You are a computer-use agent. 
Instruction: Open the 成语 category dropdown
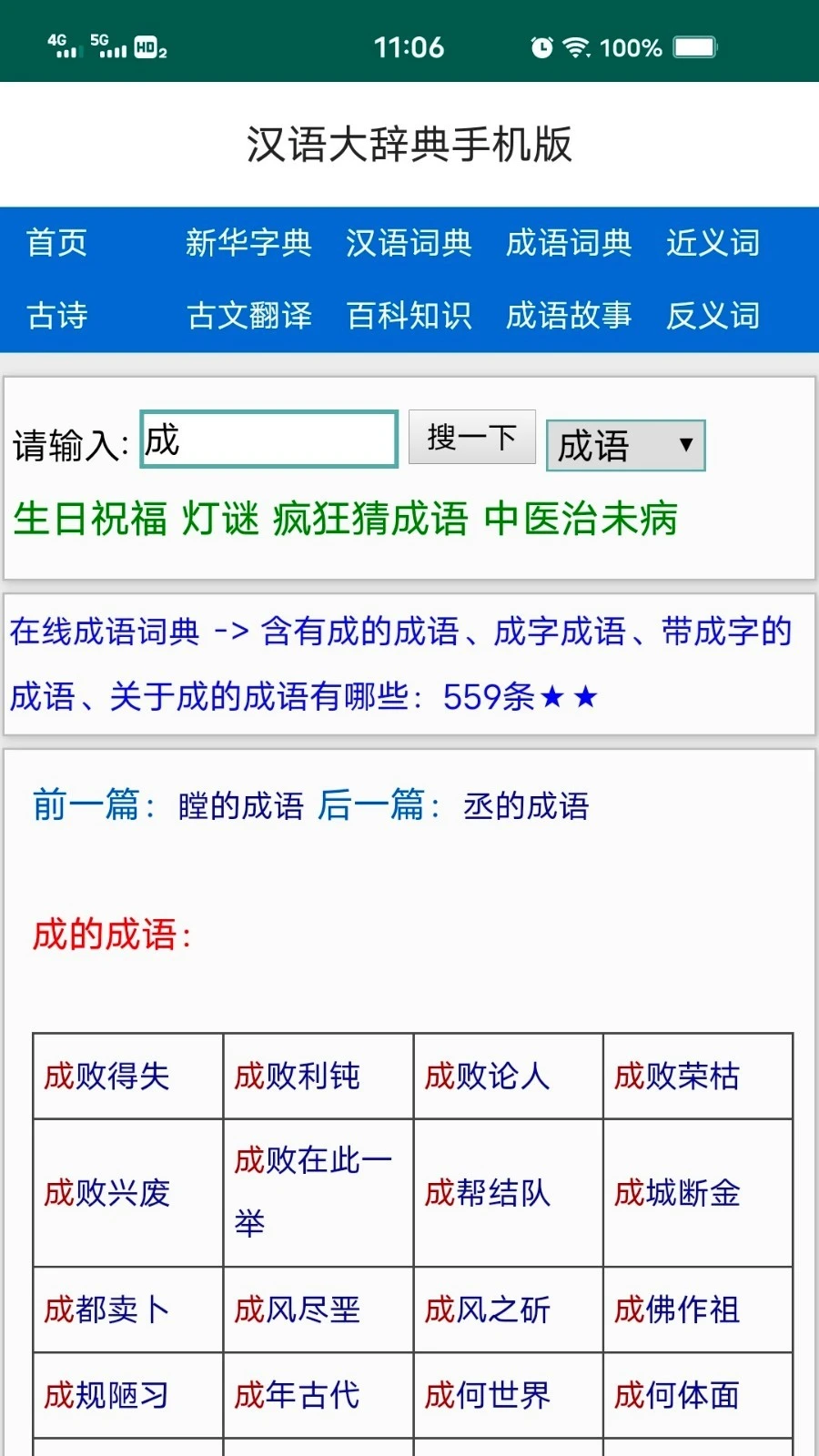pyautogui.click(x=625, y=444)
